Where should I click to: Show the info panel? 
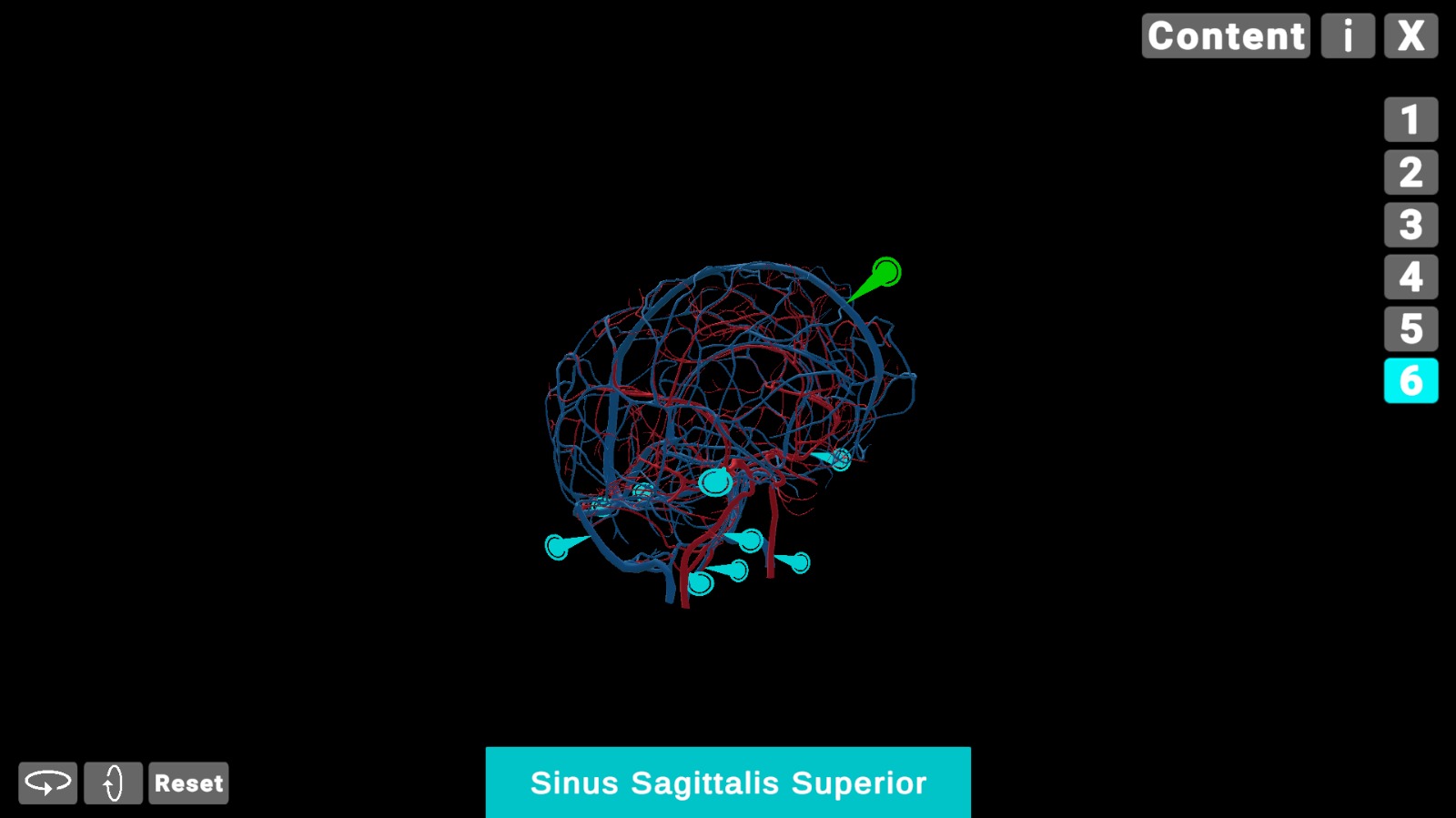coord(1347,36)
